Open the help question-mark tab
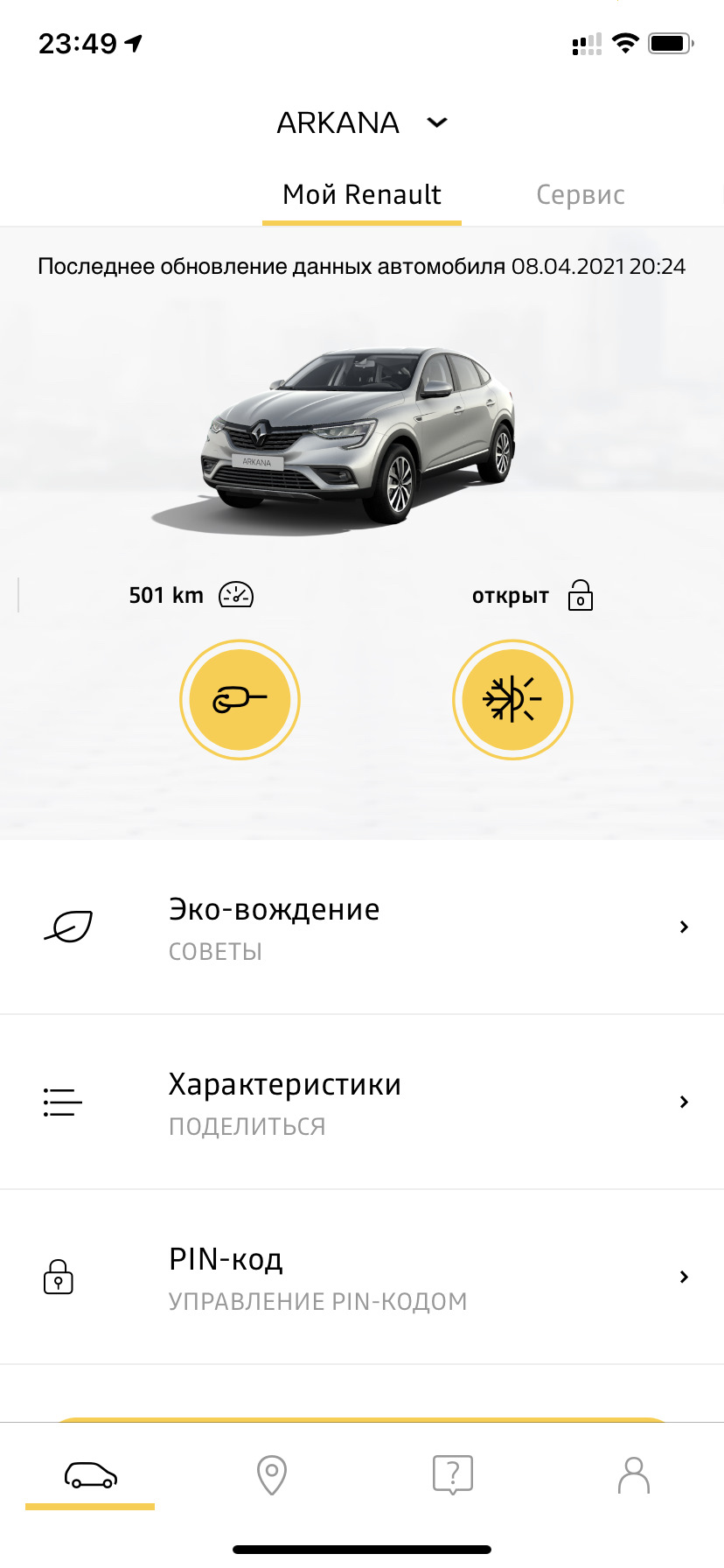This screenshot has height=1568, width=724. [453, 1475]
